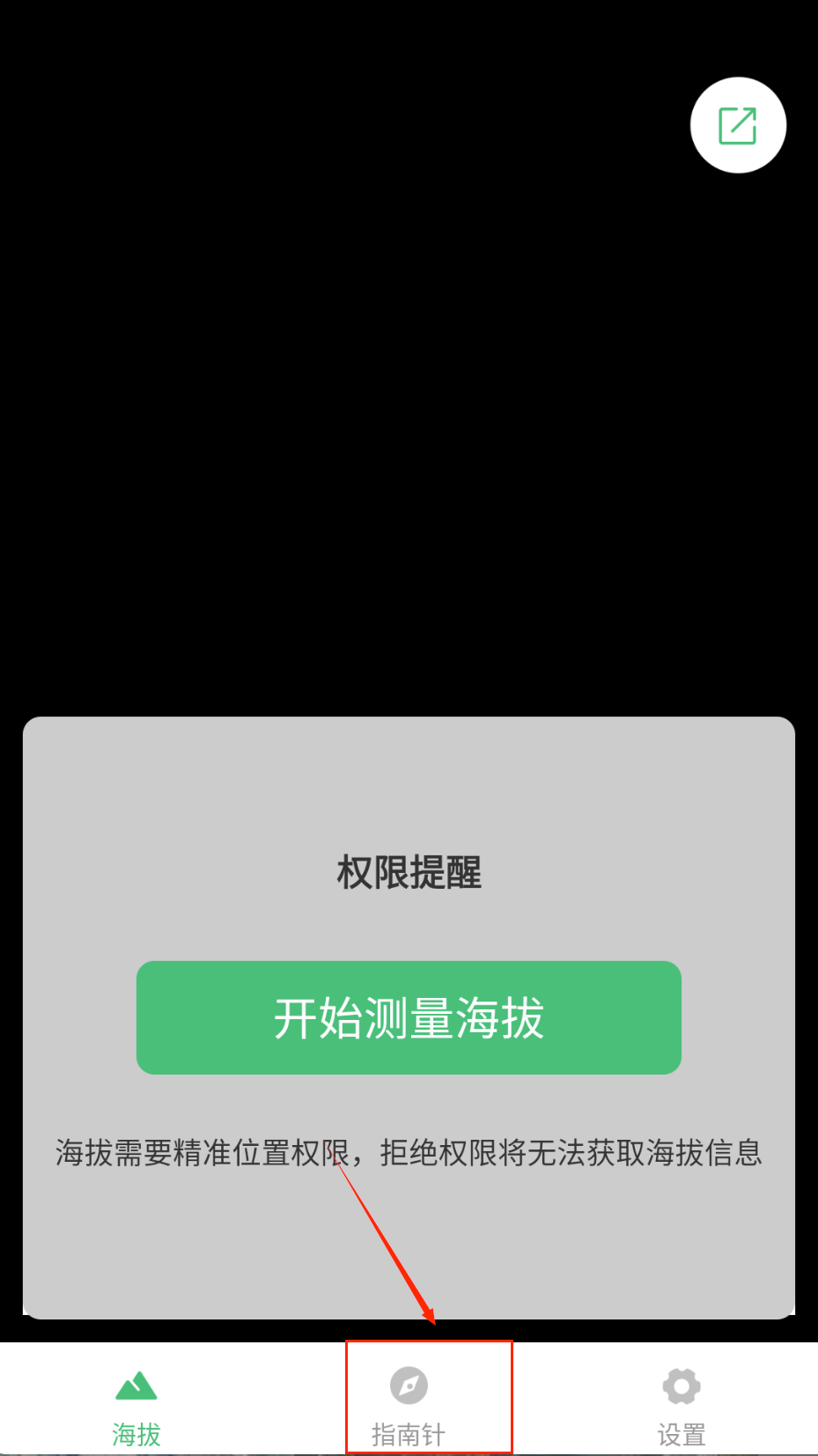Select the 海拔 altitude tab

click(x=136, y=1401)
